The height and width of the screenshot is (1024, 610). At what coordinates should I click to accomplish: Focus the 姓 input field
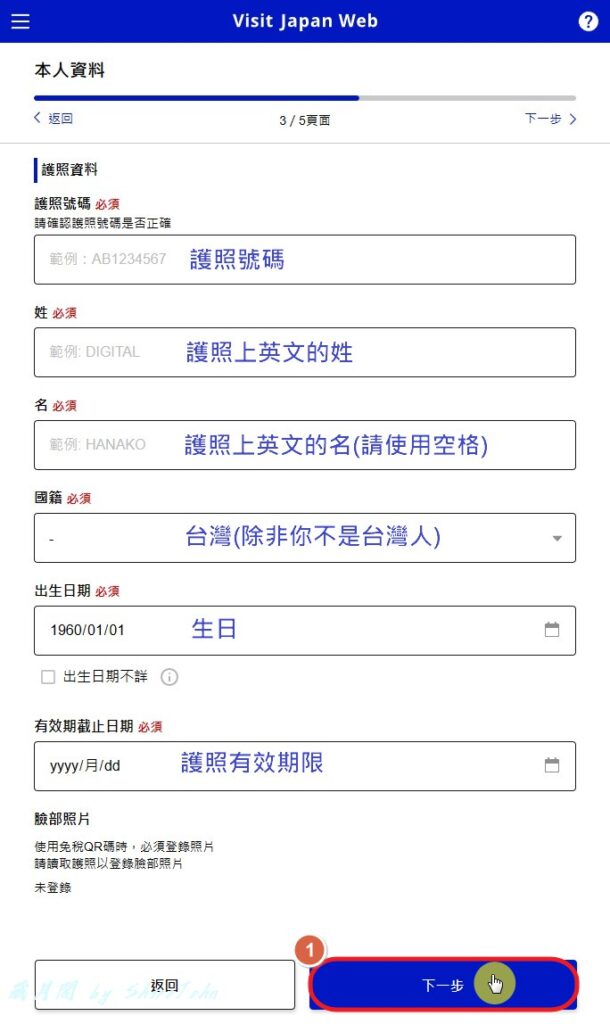click(x=304, y=352)
